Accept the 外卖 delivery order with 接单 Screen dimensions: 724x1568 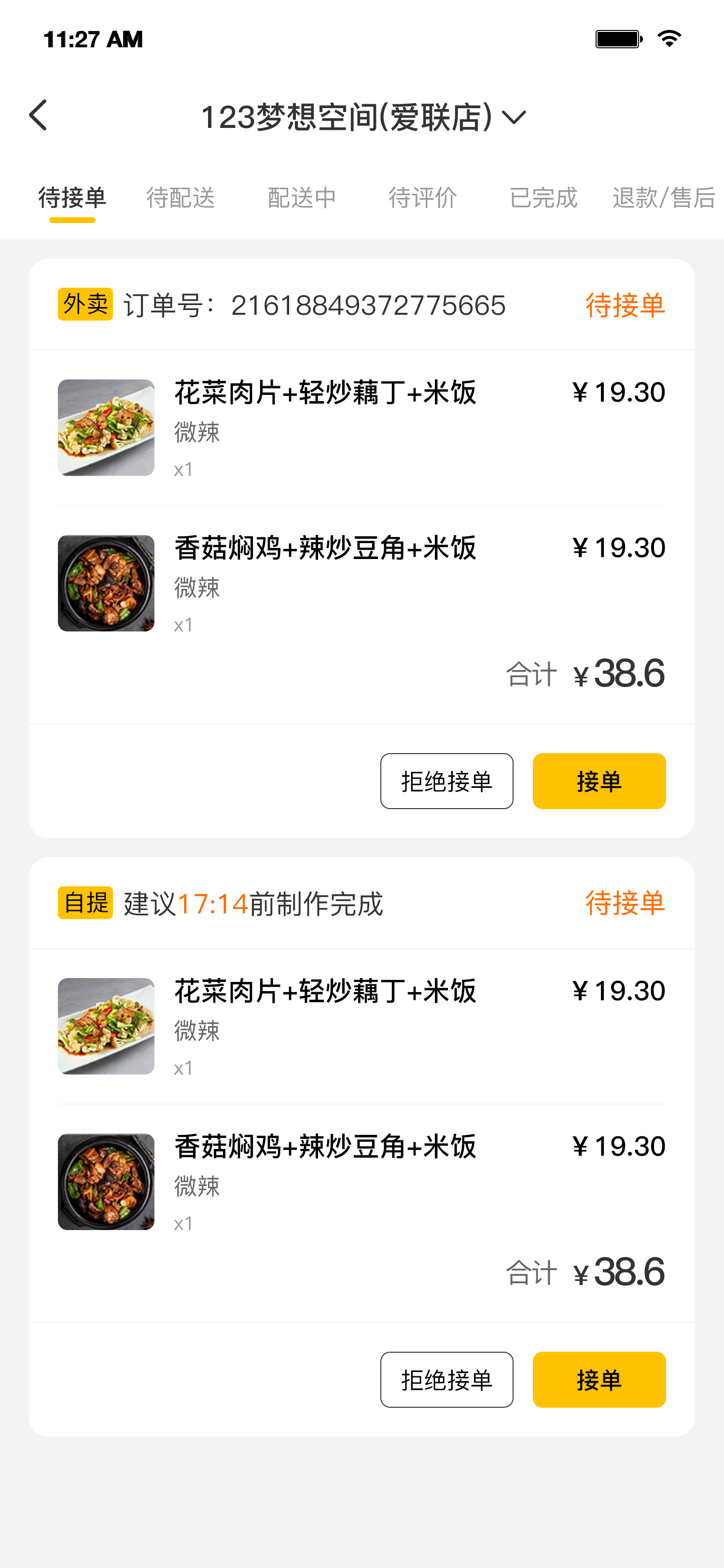click(599, 781)
